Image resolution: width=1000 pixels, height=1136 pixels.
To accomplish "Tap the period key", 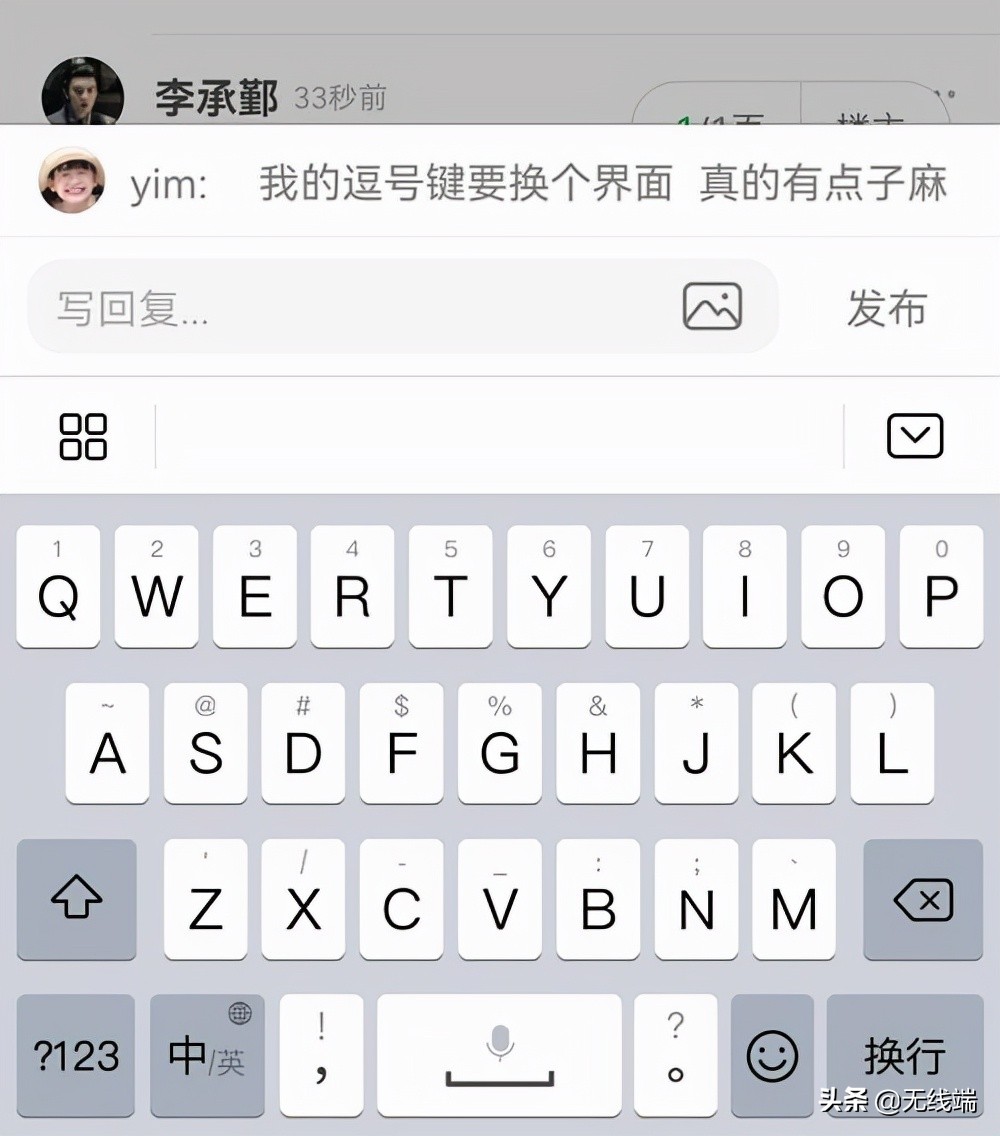I will 675,1056.
